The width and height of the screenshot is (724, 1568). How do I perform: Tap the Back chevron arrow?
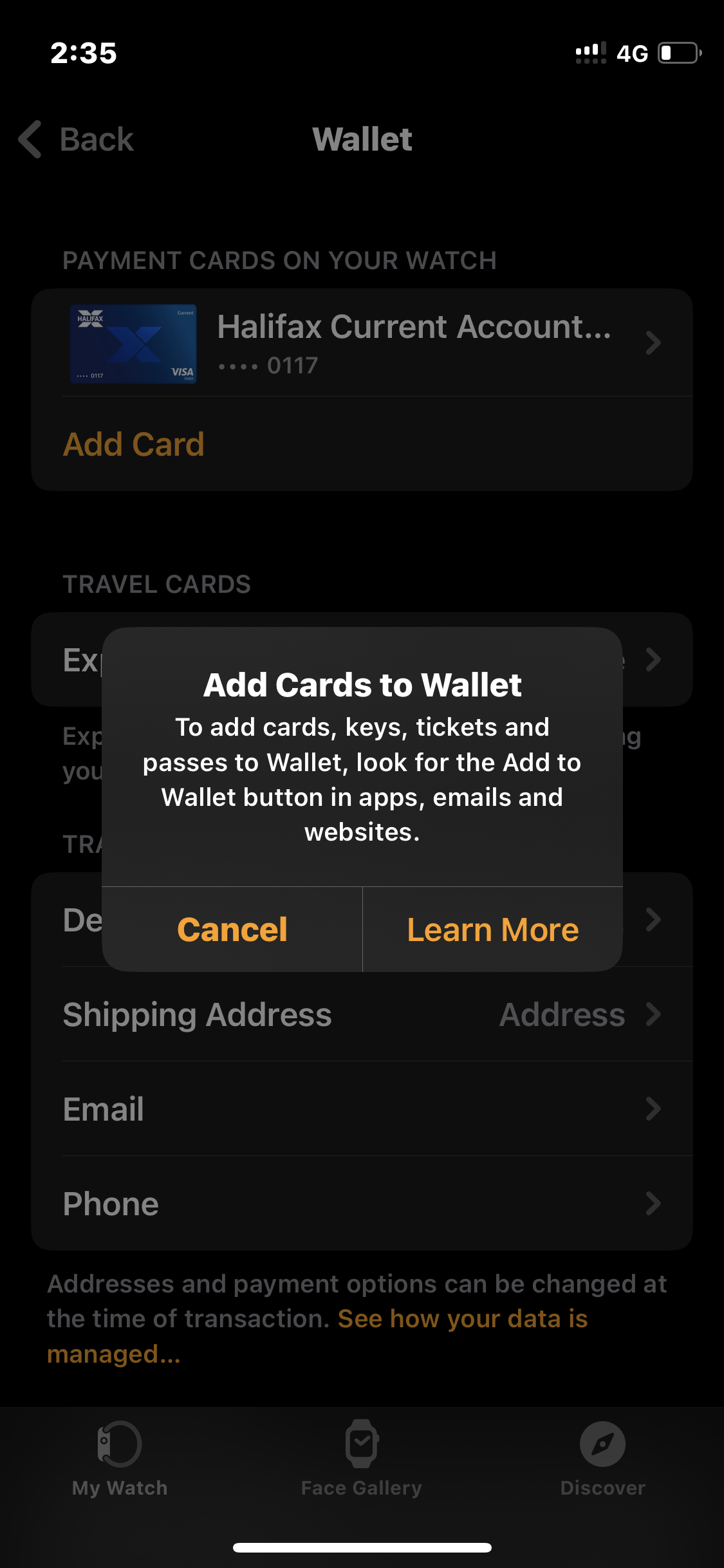pos(28,139)
